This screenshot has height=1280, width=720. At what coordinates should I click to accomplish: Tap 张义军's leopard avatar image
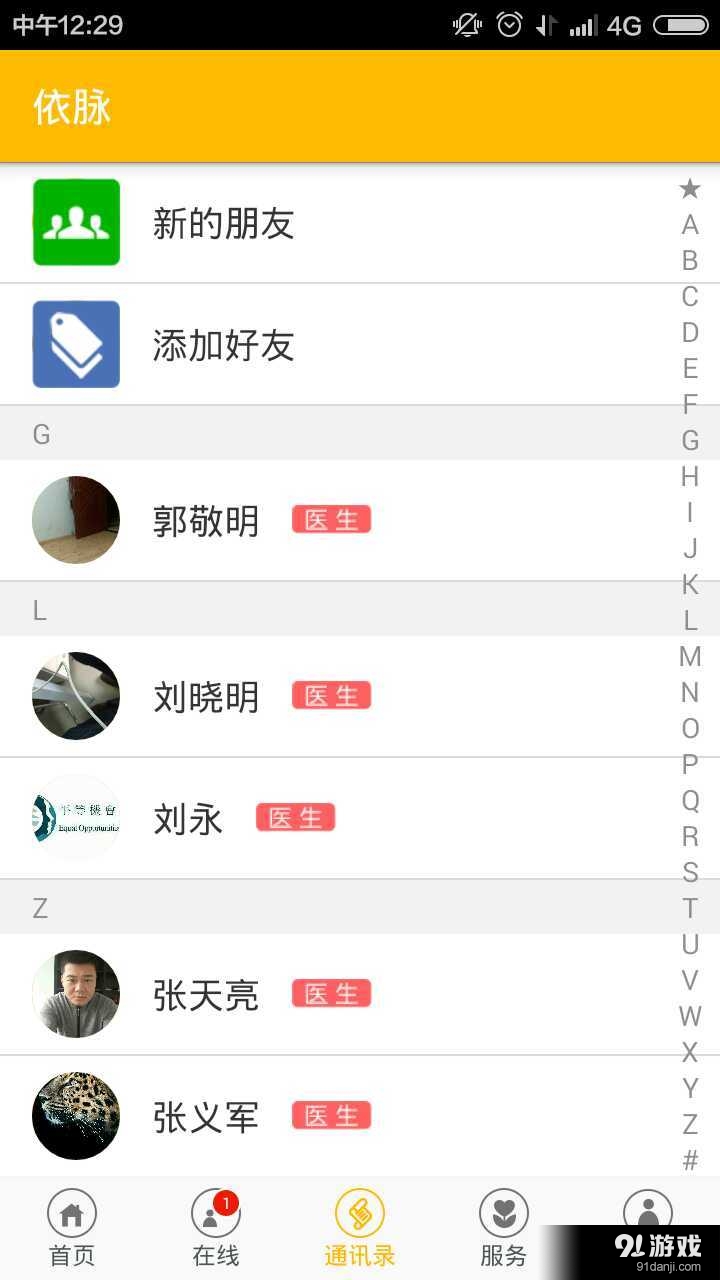click(76, 1115)
